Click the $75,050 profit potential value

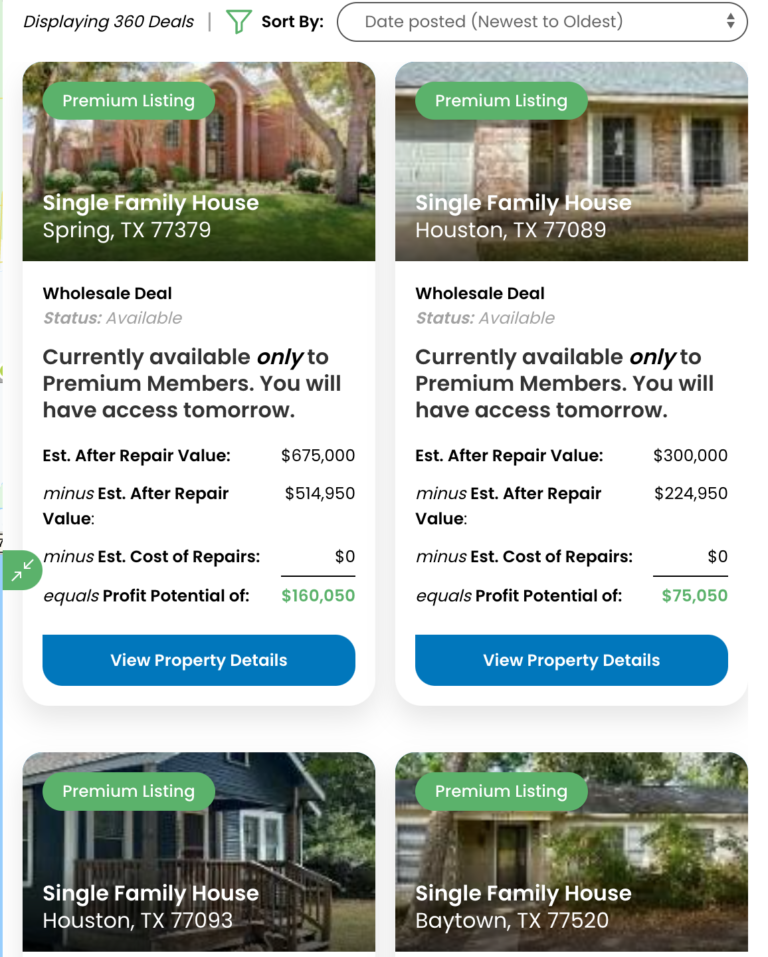coord(692,595)
